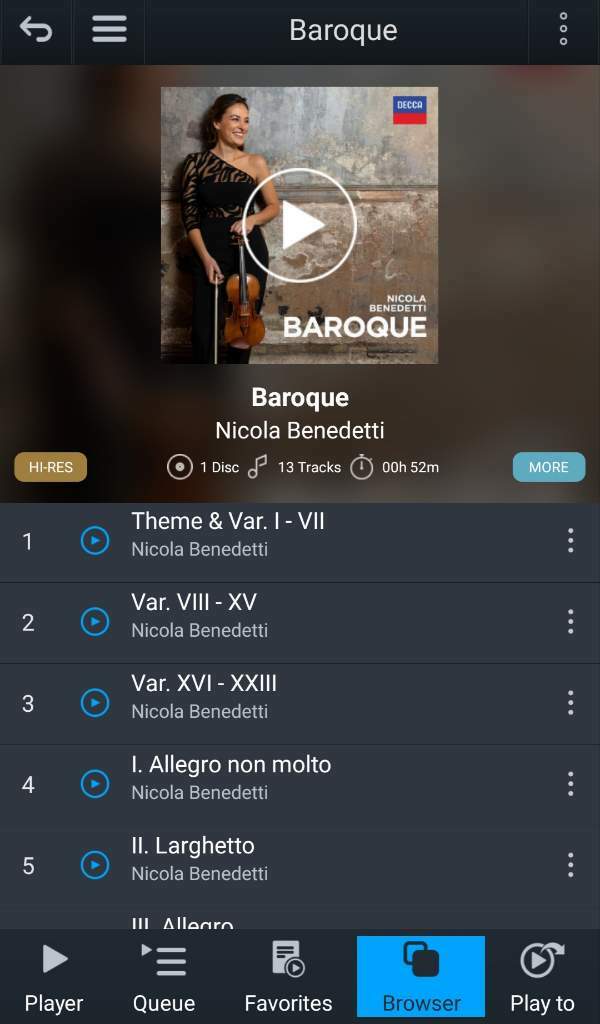Open options for II. Larghetto

pyautogui.click(x=571, y=865)
